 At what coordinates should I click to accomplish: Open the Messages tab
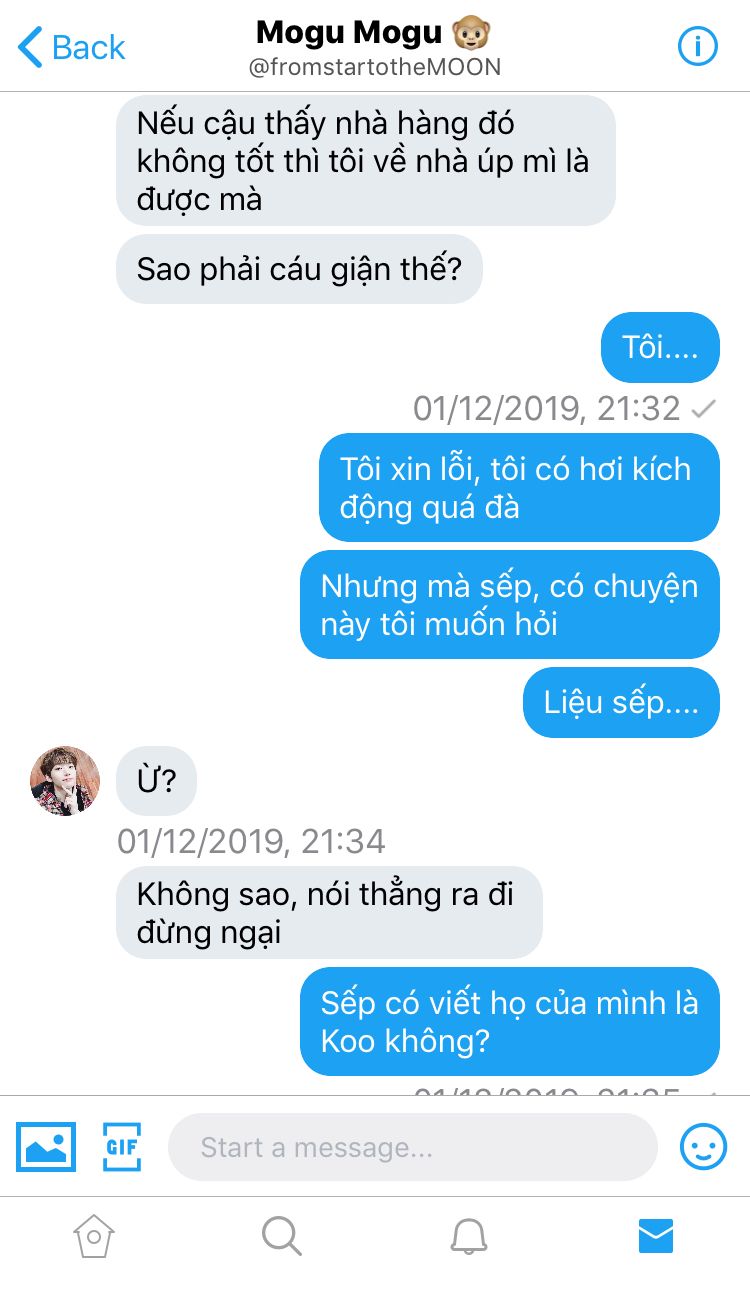coord(656,1236)
